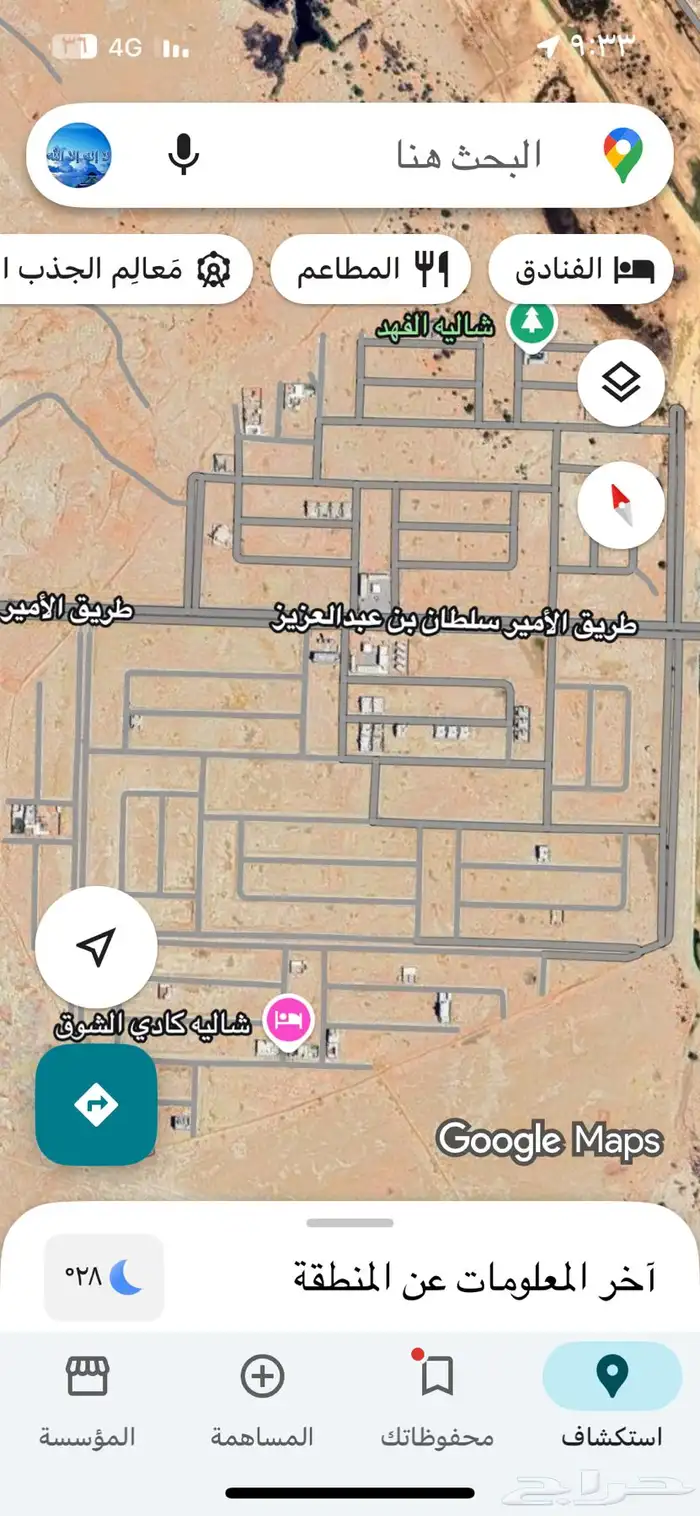This screenshot has height=1516, width=700.
Task: Open the شاليه كادي الشوق pin
Action: [289, 1021]
